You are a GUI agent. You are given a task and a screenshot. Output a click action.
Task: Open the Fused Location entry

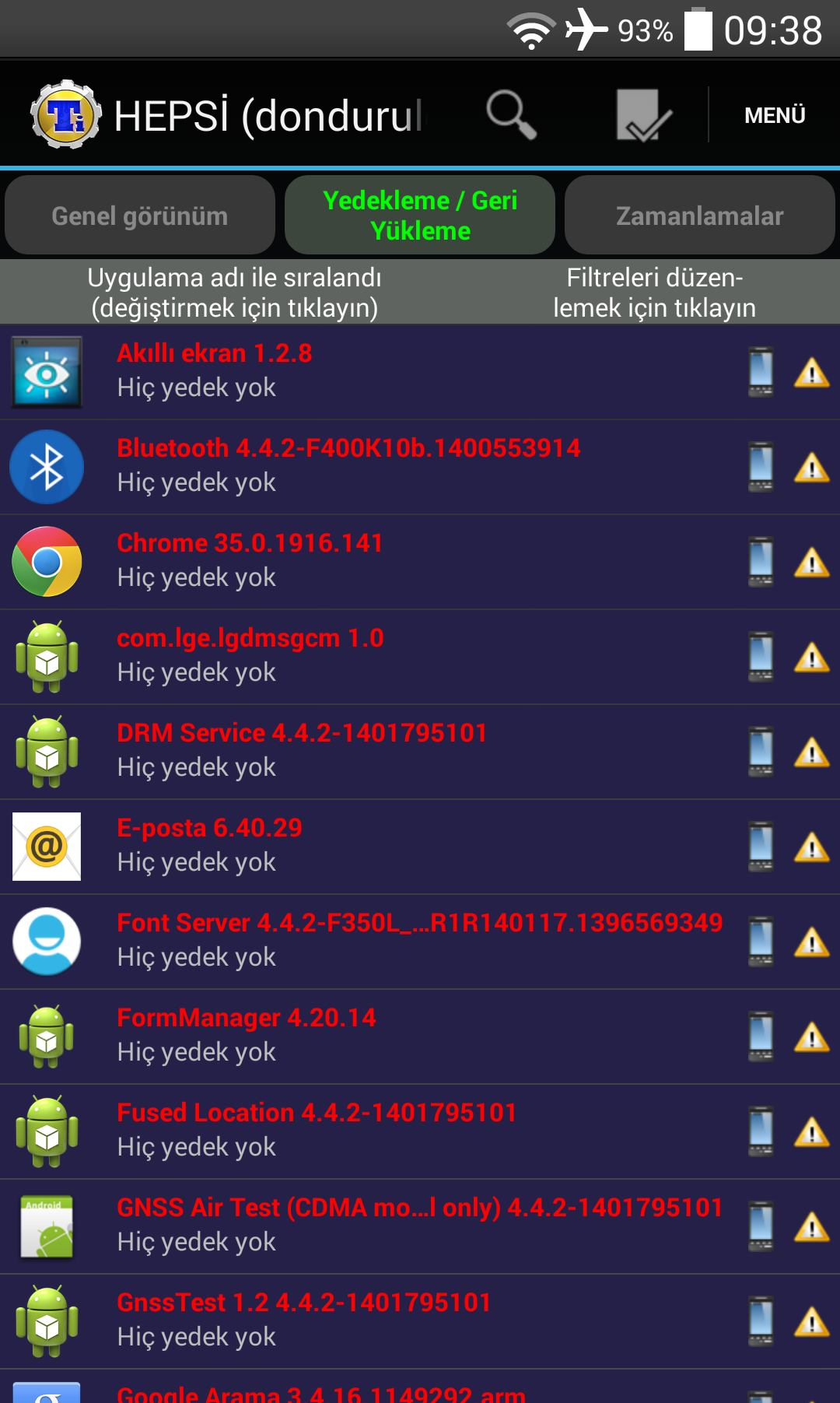coord(420,1131)
